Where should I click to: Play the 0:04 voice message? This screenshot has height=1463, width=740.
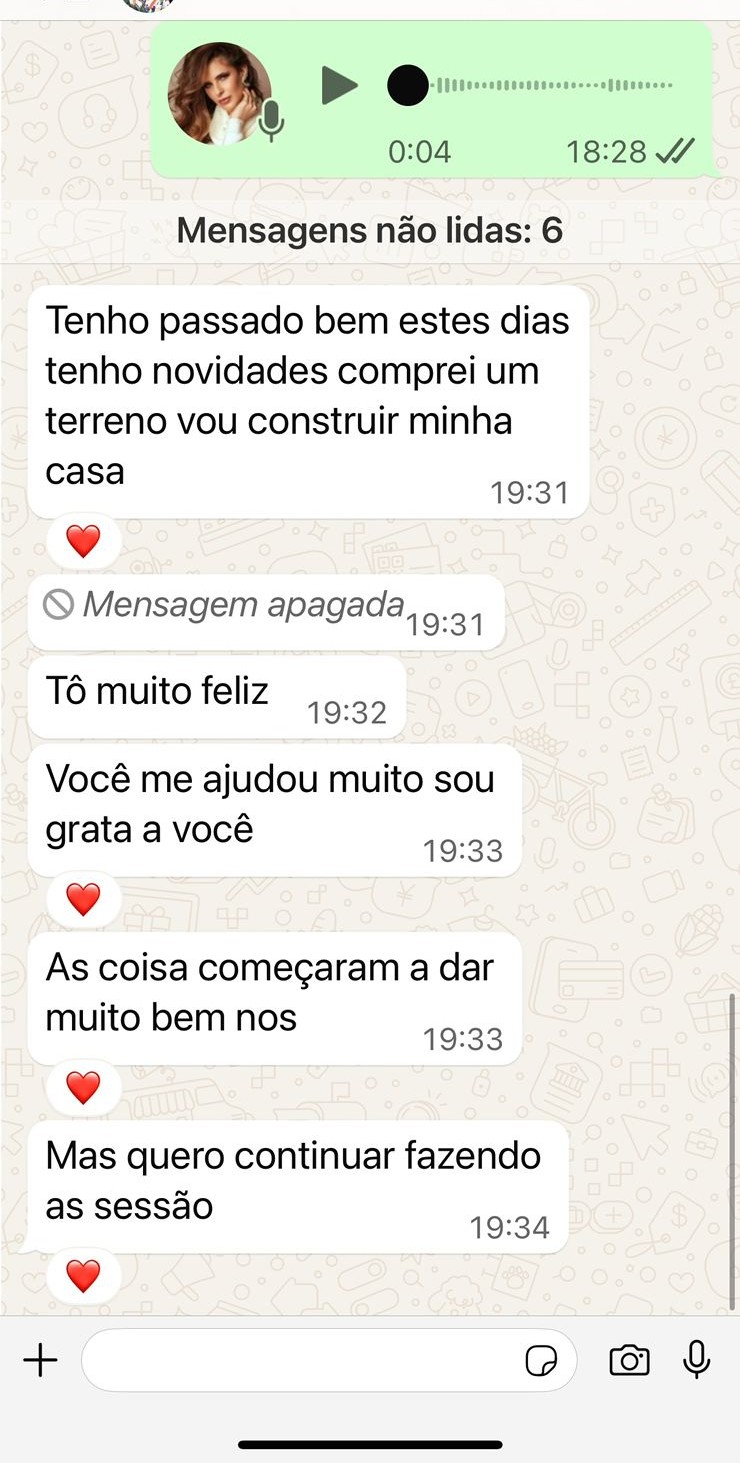pos(340,86)
